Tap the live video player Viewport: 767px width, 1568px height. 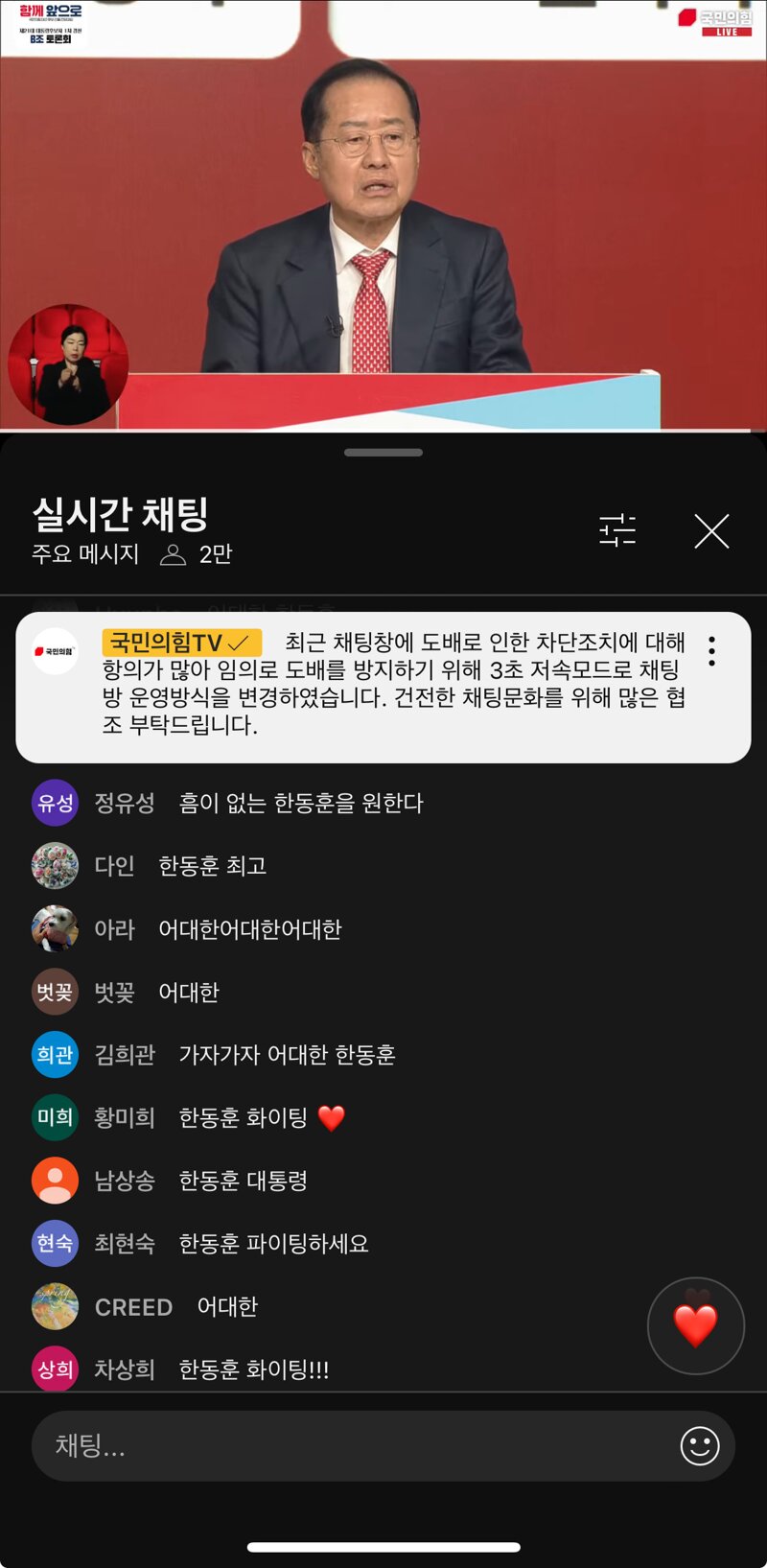(383, 216)
